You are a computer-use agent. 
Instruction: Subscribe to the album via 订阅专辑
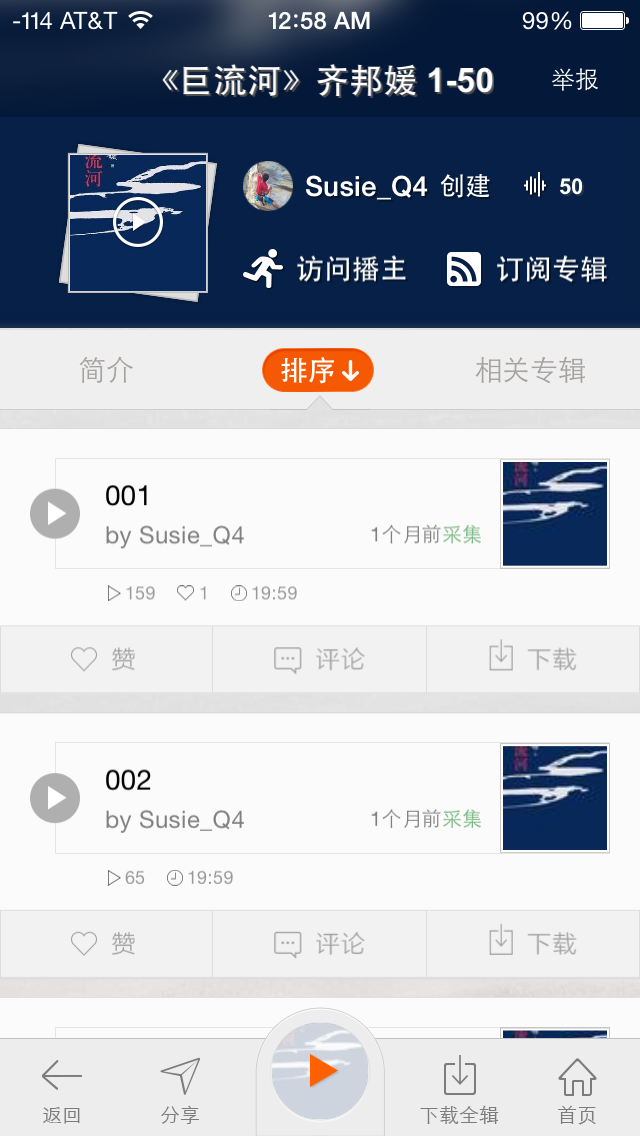(527, 269)
